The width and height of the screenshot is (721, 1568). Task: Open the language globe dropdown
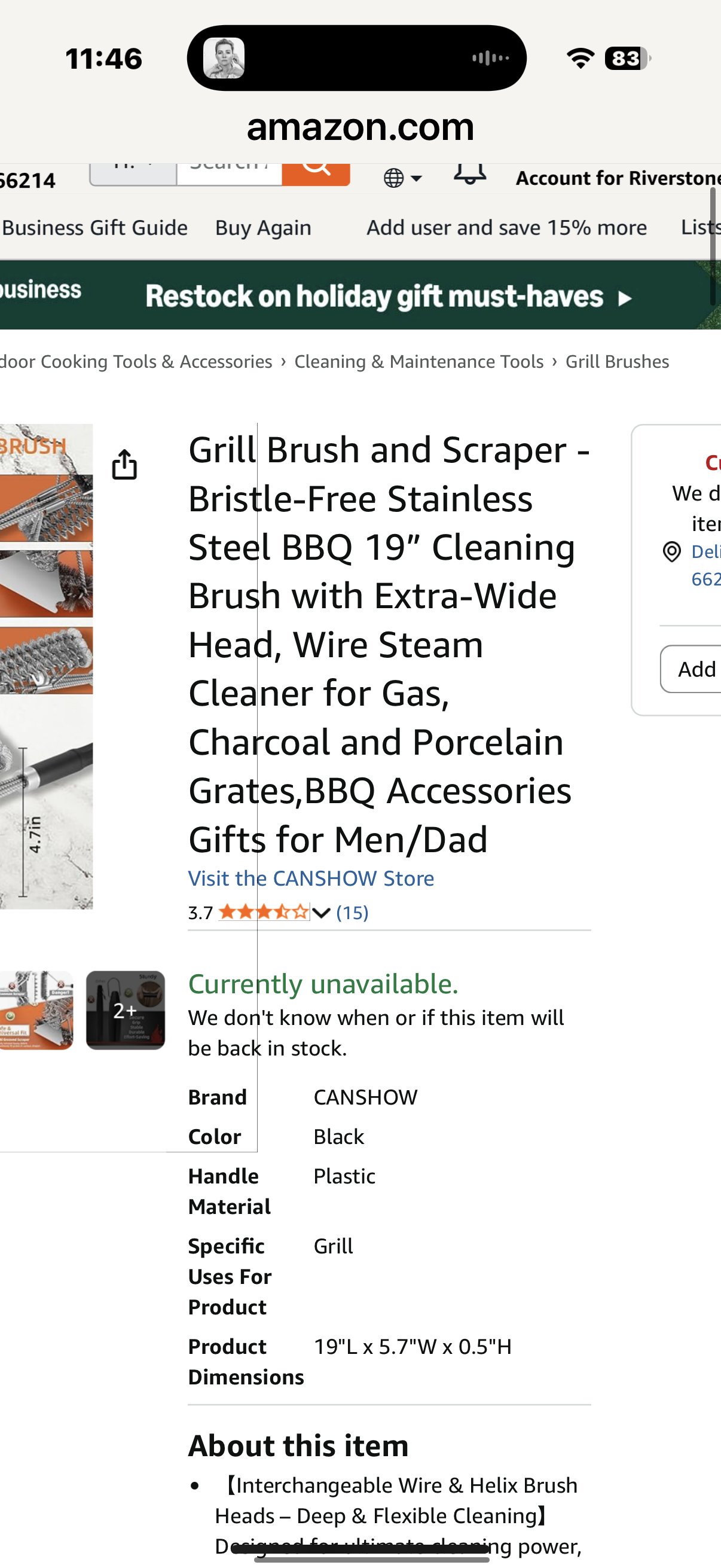[x=402, y=178]
